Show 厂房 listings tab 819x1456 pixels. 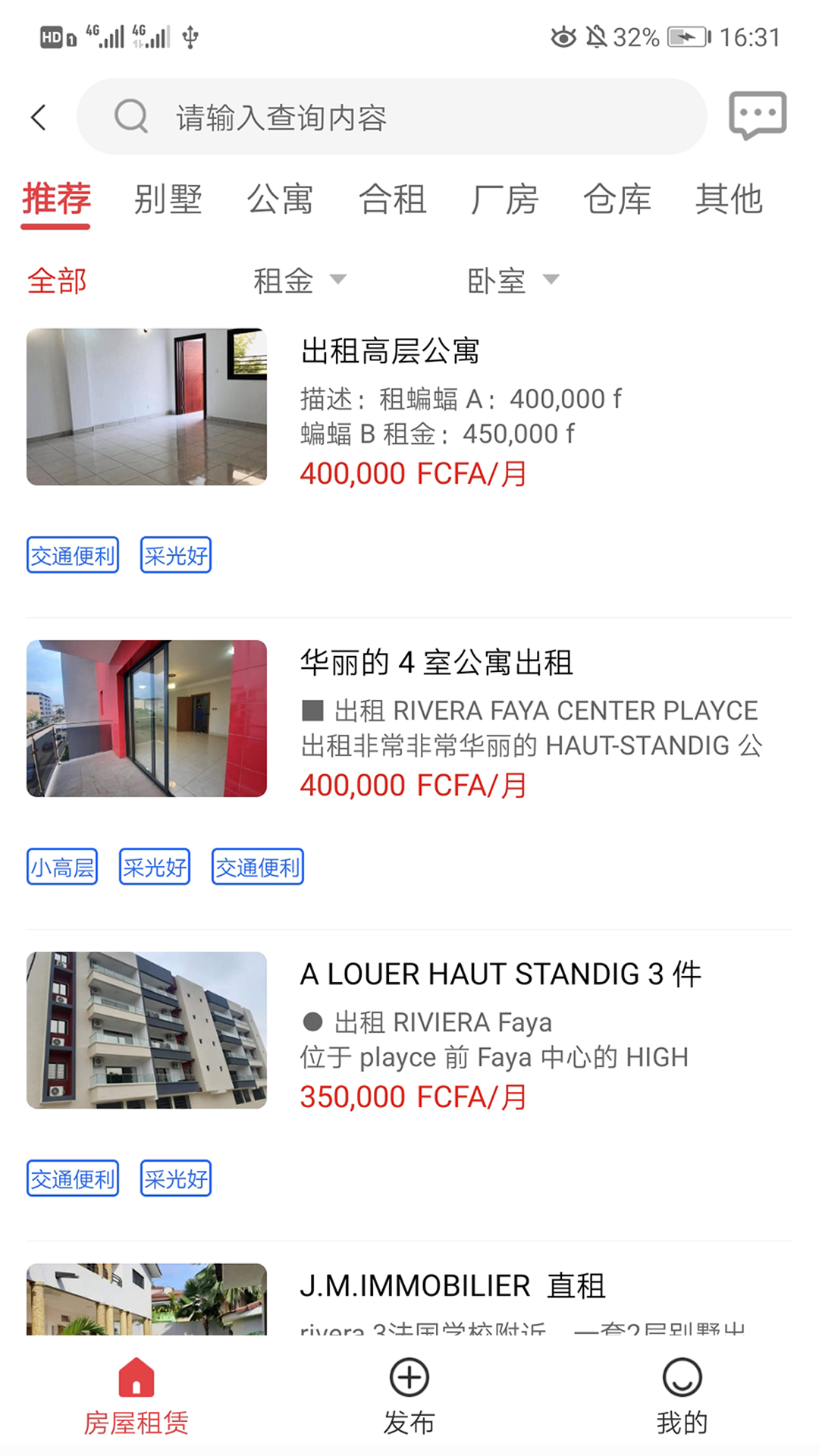click(x=504, y=199)
